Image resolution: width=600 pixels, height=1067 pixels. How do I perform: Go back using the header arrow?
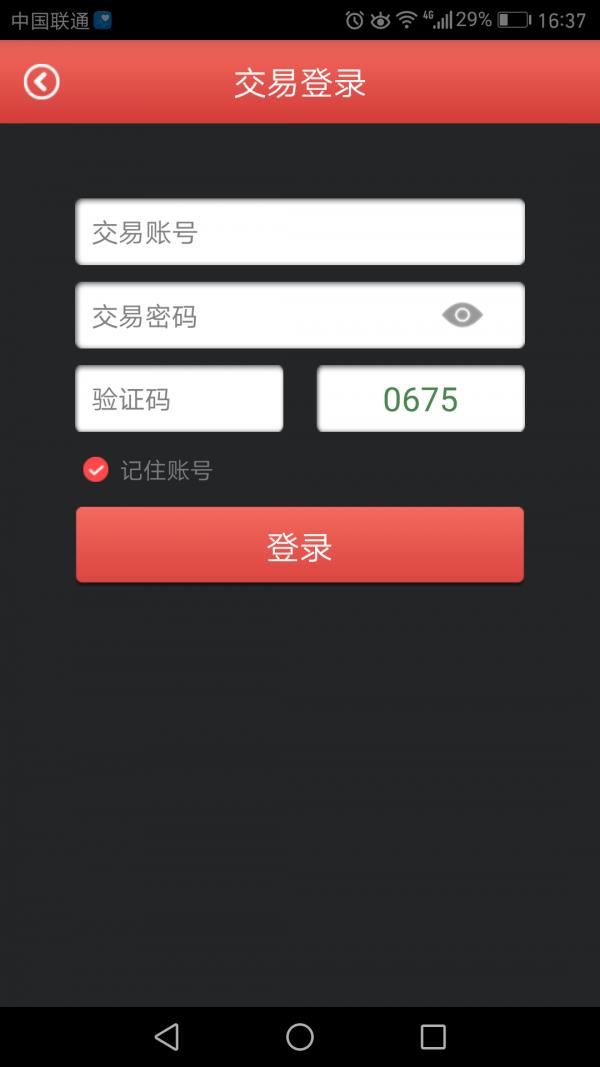(41, 82)
